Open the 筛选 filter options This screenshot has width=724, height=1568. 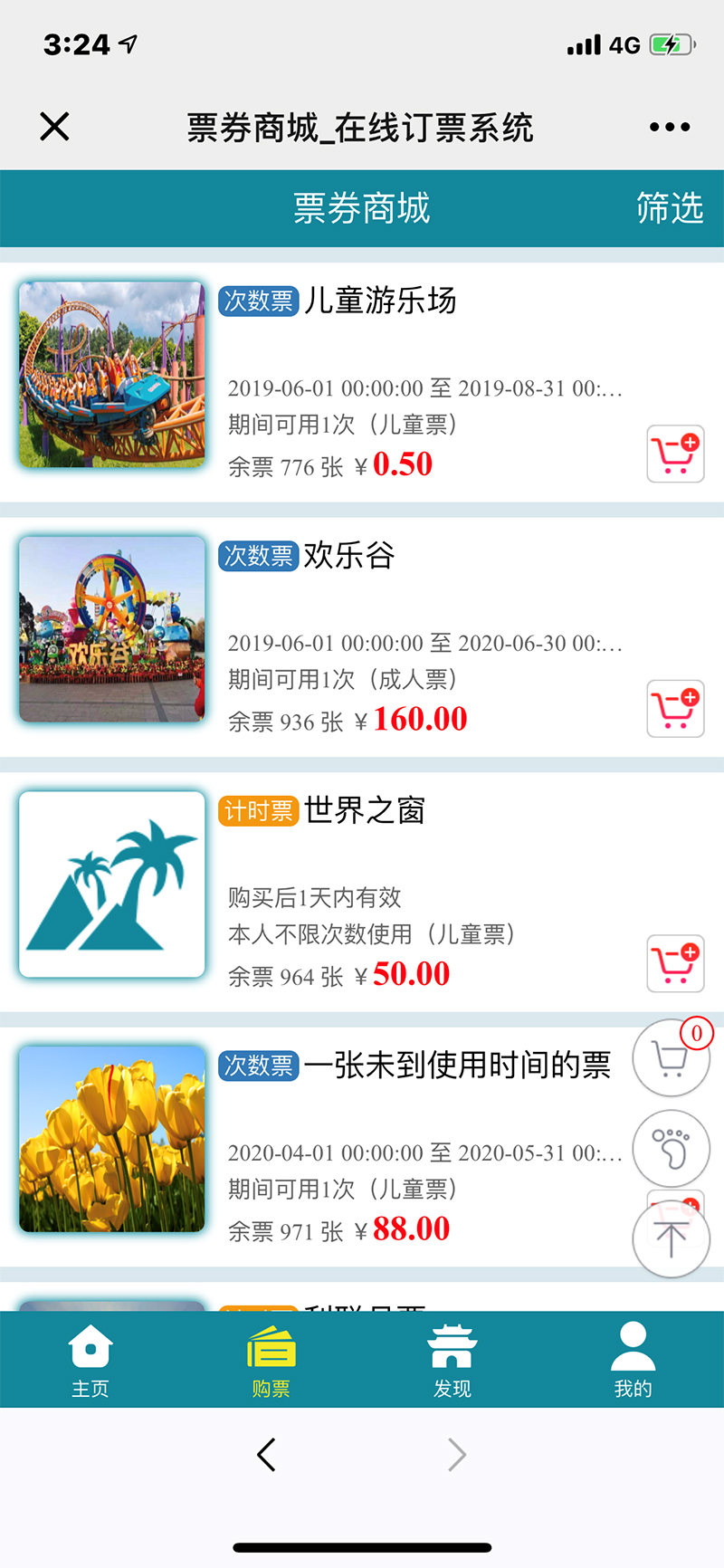tap(669, 208)
